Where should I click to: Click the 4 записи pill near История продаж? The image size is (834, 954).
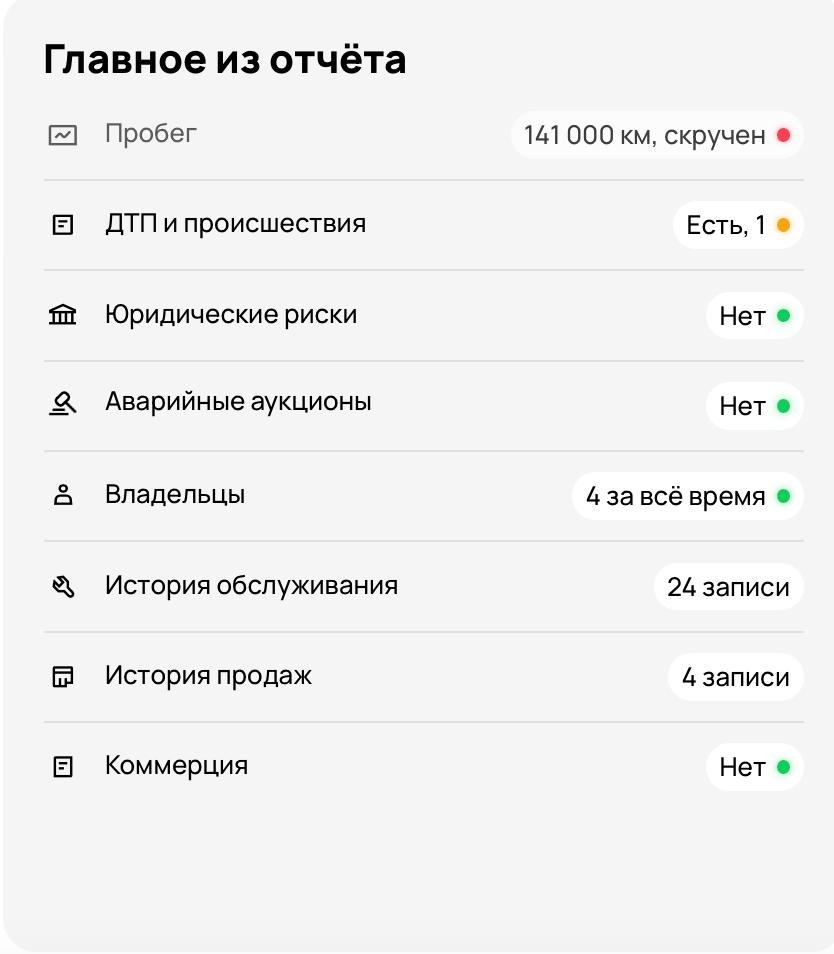[x=734, y=676]
